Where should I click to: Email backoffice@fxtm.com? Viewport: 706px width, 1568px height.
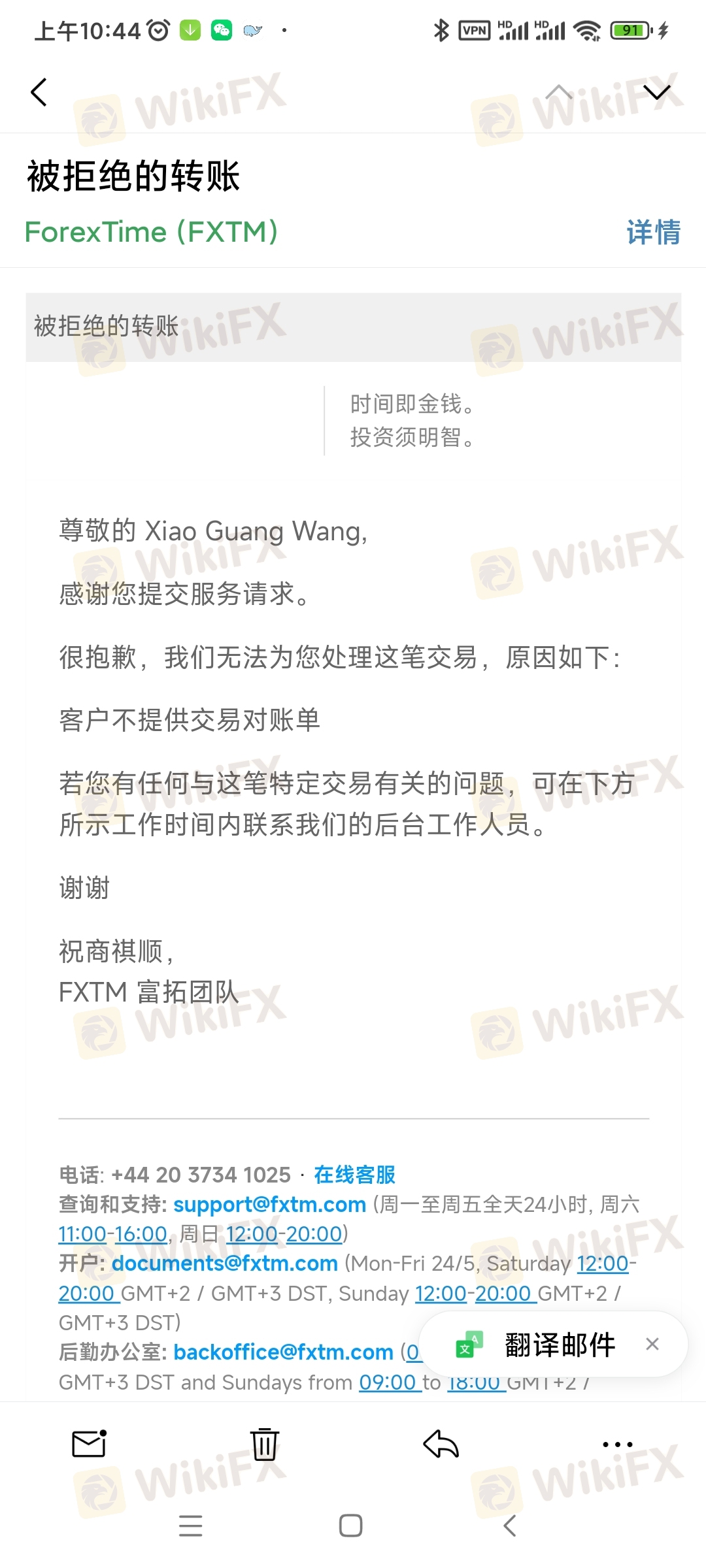(x=283, y=1352)
